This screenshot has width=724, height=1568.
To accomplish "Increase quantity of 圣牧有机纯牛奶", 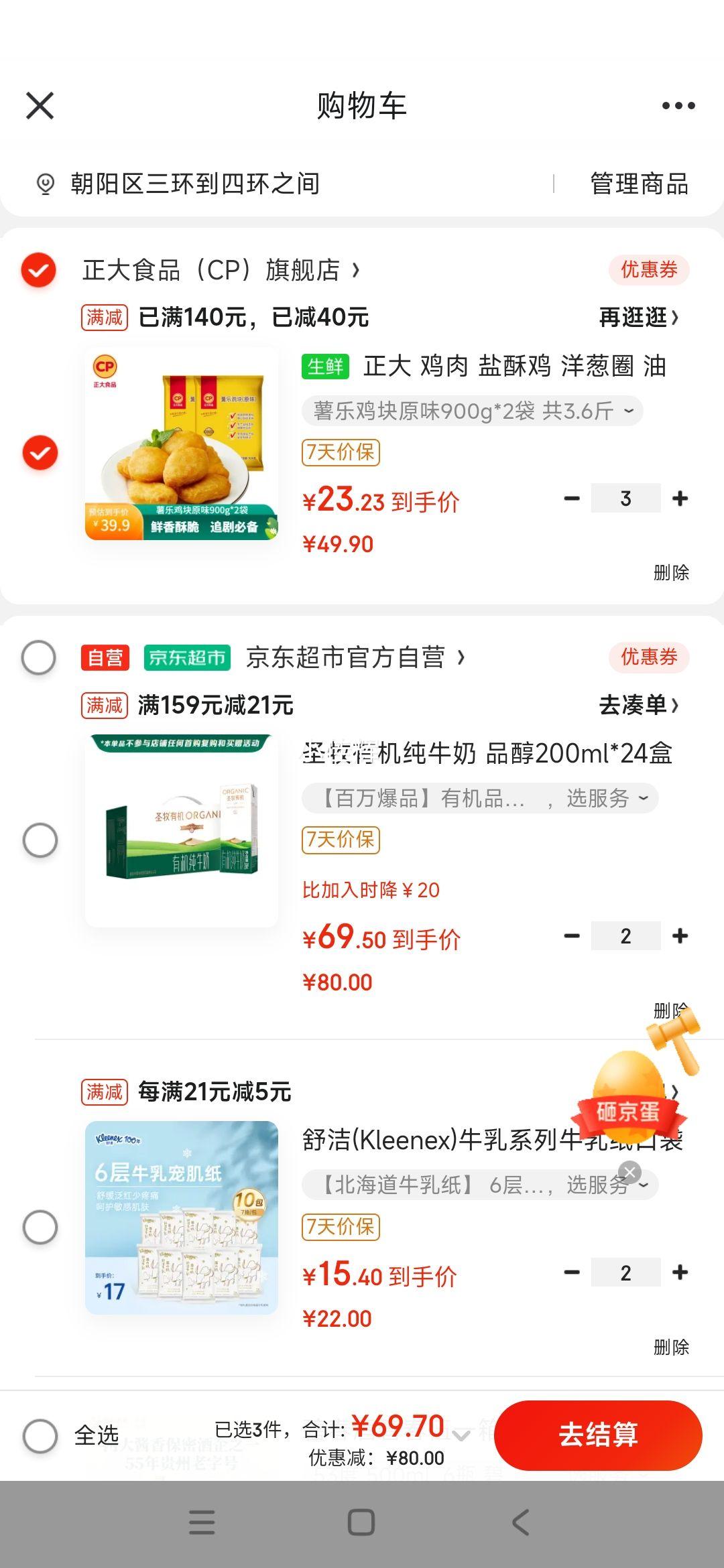I will pyautogui.click(x=680, y=936).
